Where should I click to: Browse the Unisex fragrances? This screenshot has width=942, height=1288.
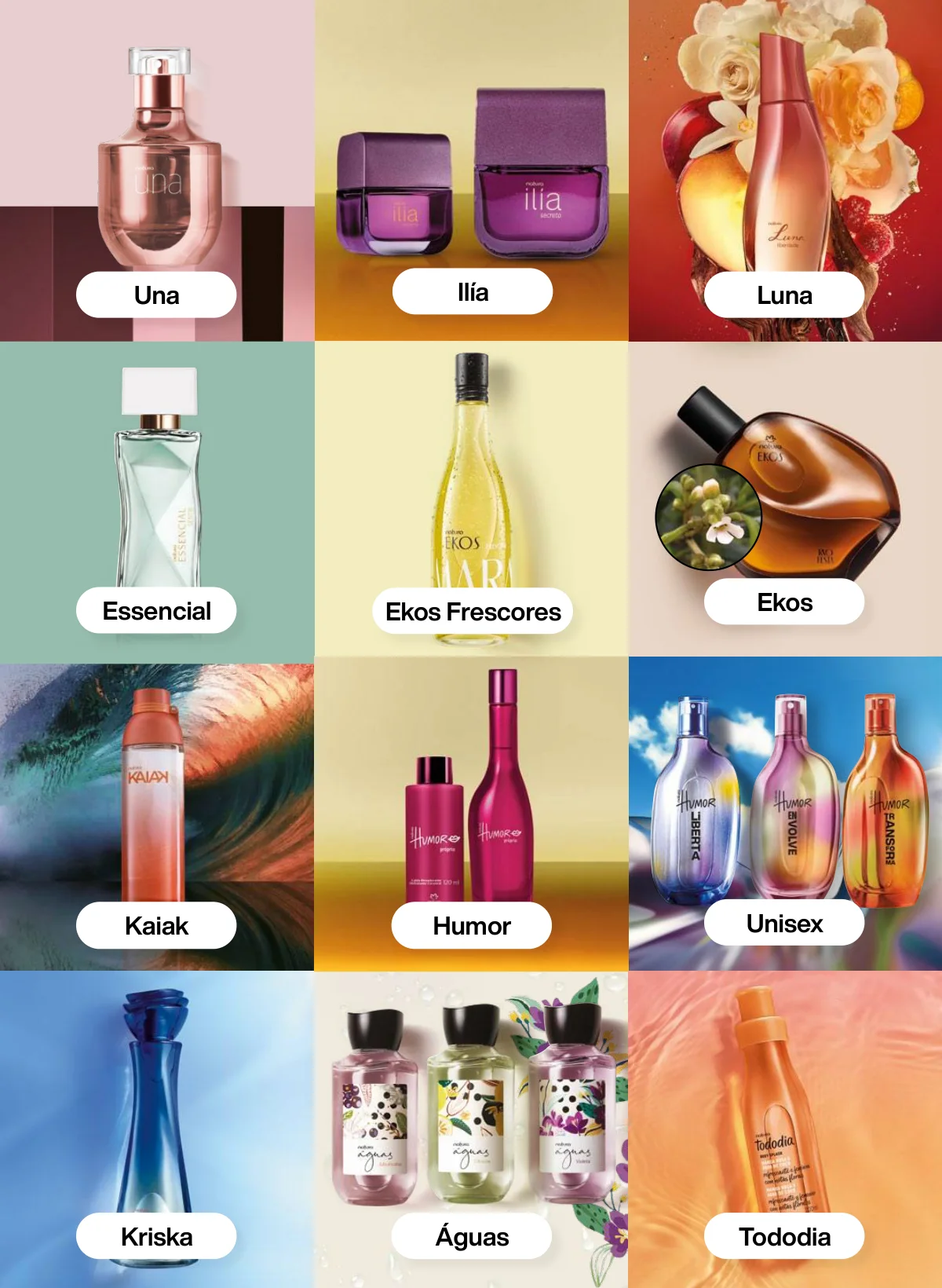784,923
